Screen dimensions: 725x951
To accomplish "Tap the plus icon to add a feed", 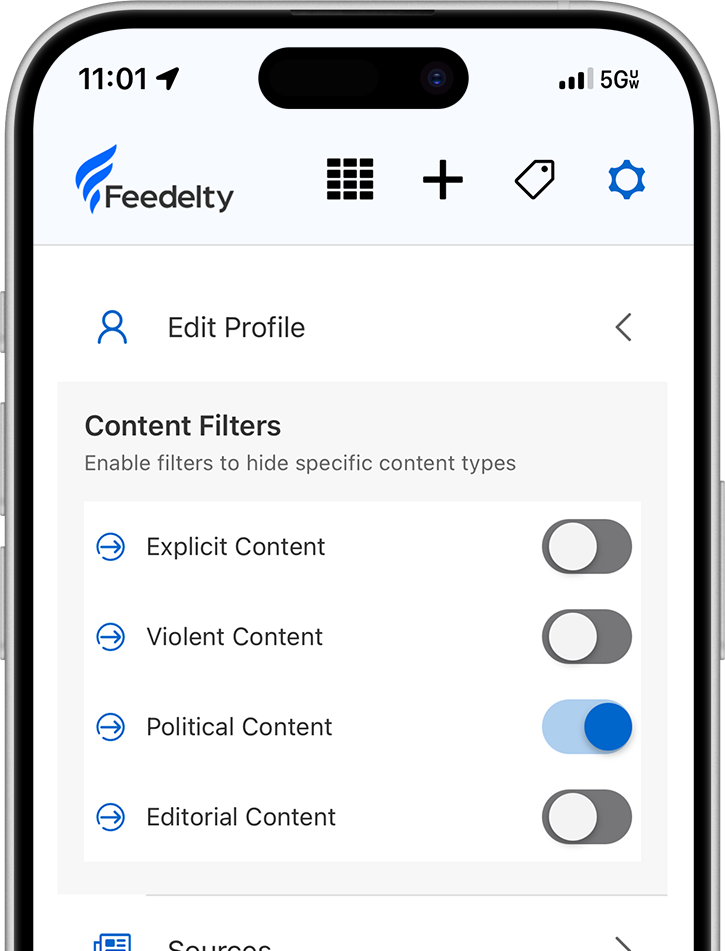I will [x=442, y=181].
